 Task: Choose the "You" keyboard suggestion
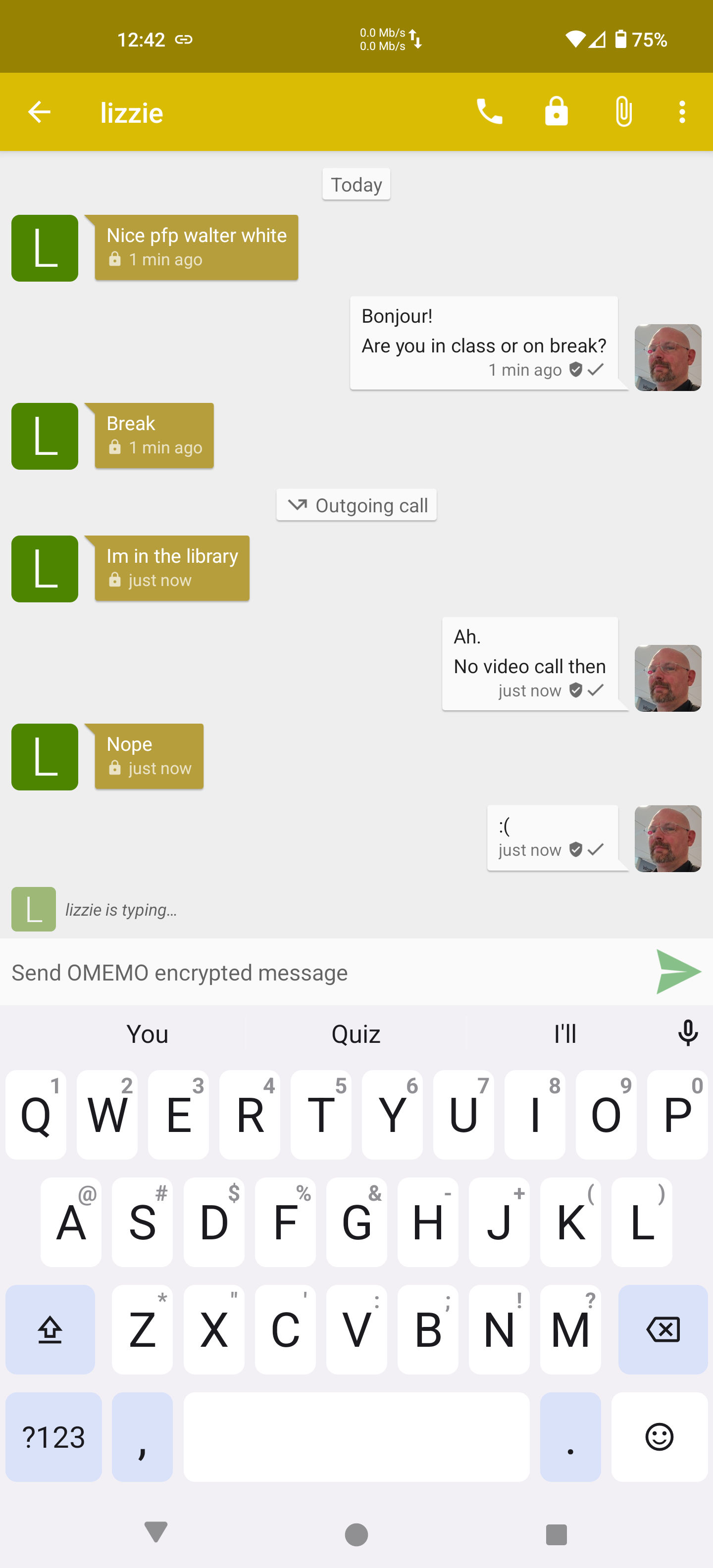(x=148, y=1033)
